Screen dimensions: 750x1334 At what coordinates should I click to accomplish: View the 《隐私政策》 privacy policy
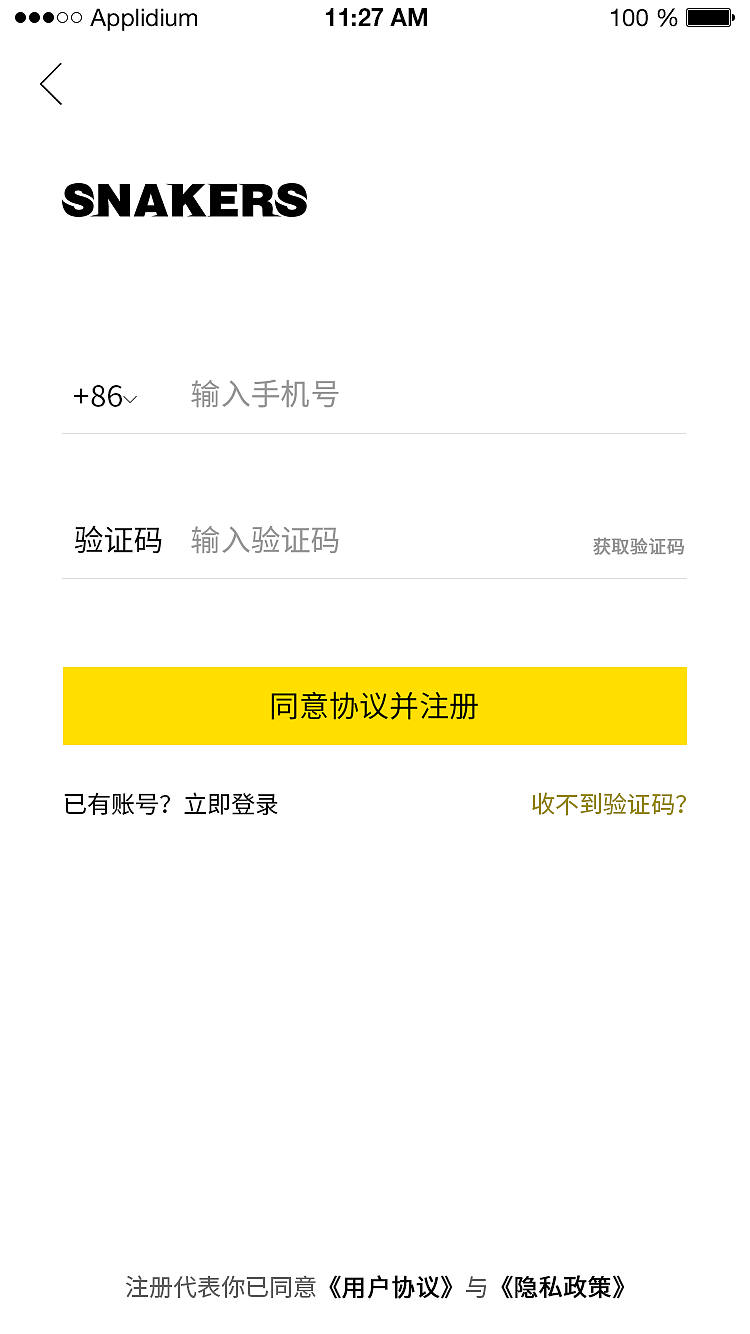point(564,1287)
